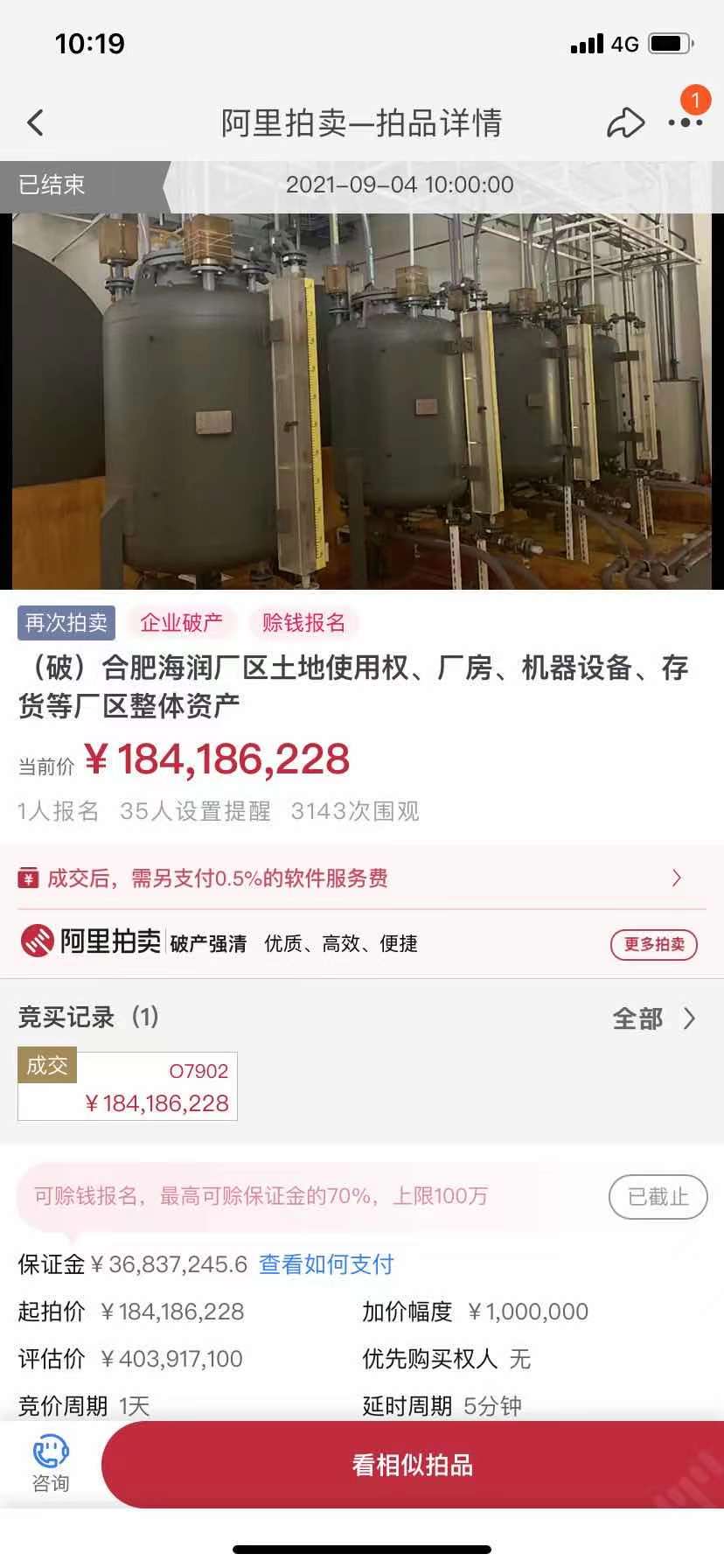View all bidding records via 全部

pos(653,1018)
